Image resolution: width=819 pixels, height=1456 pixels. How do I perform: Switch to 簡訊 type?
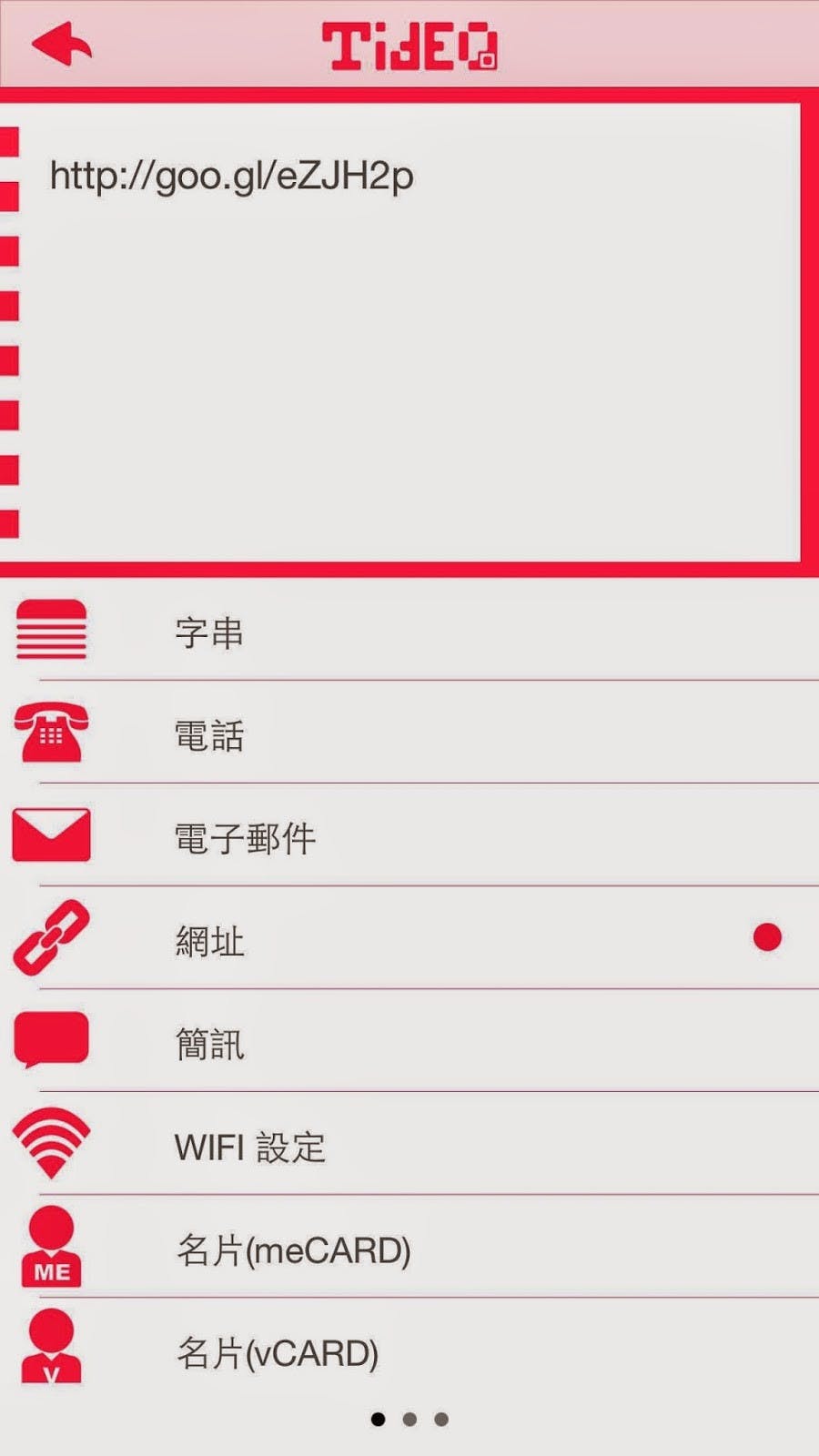click(x=409, y=1041)
